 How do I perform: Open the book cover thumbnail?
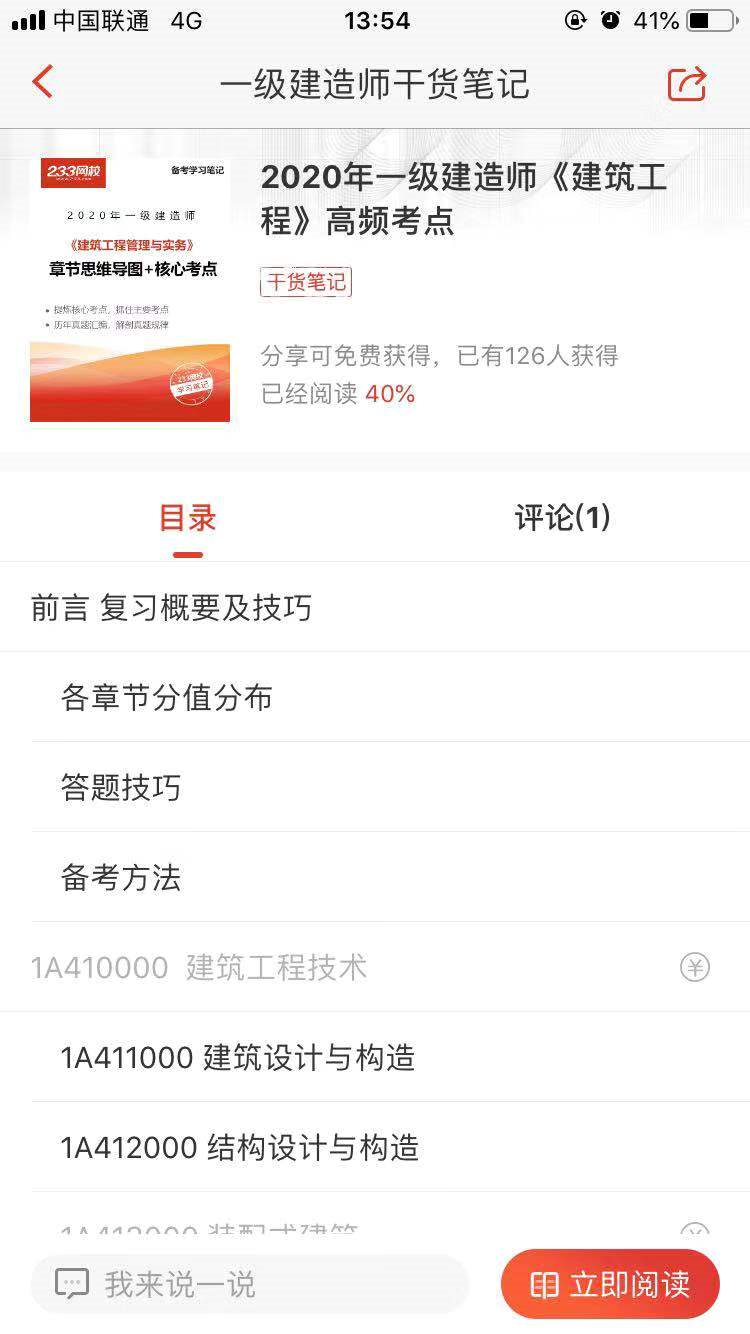tap(130, 288)
